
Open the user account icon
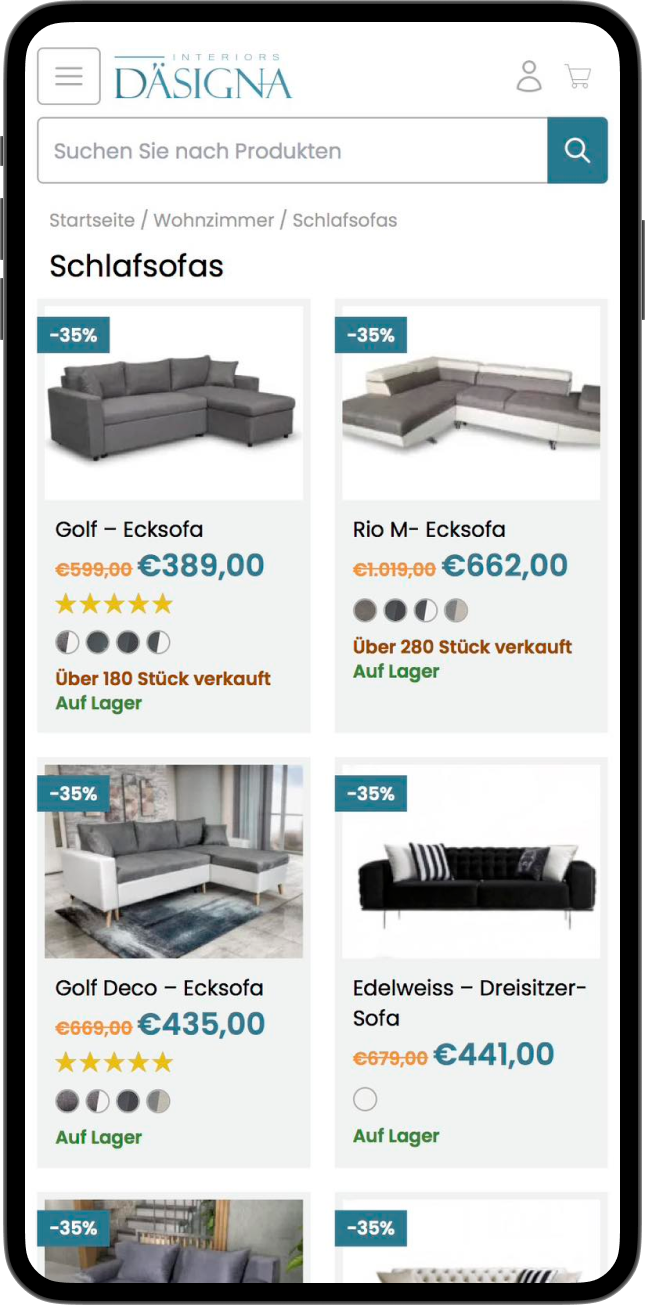coord(529,76)
